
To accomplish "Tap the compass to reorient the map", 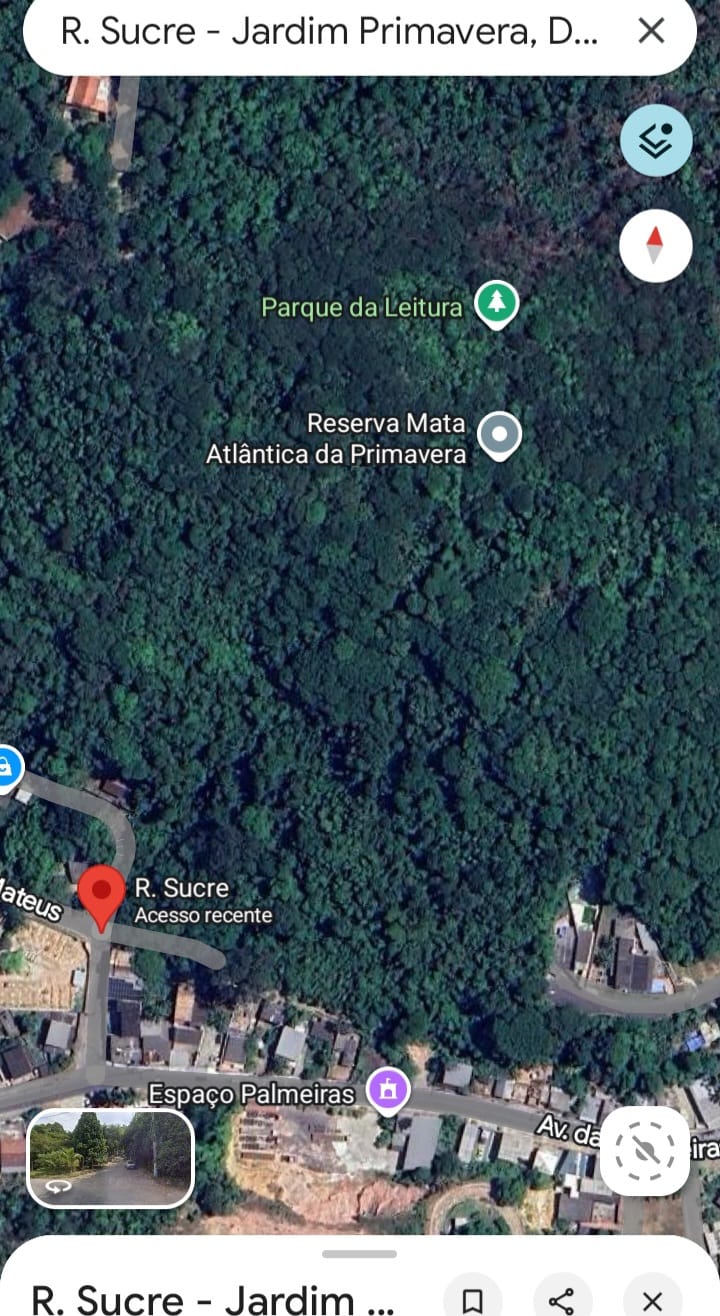I will tap(655, 245).
